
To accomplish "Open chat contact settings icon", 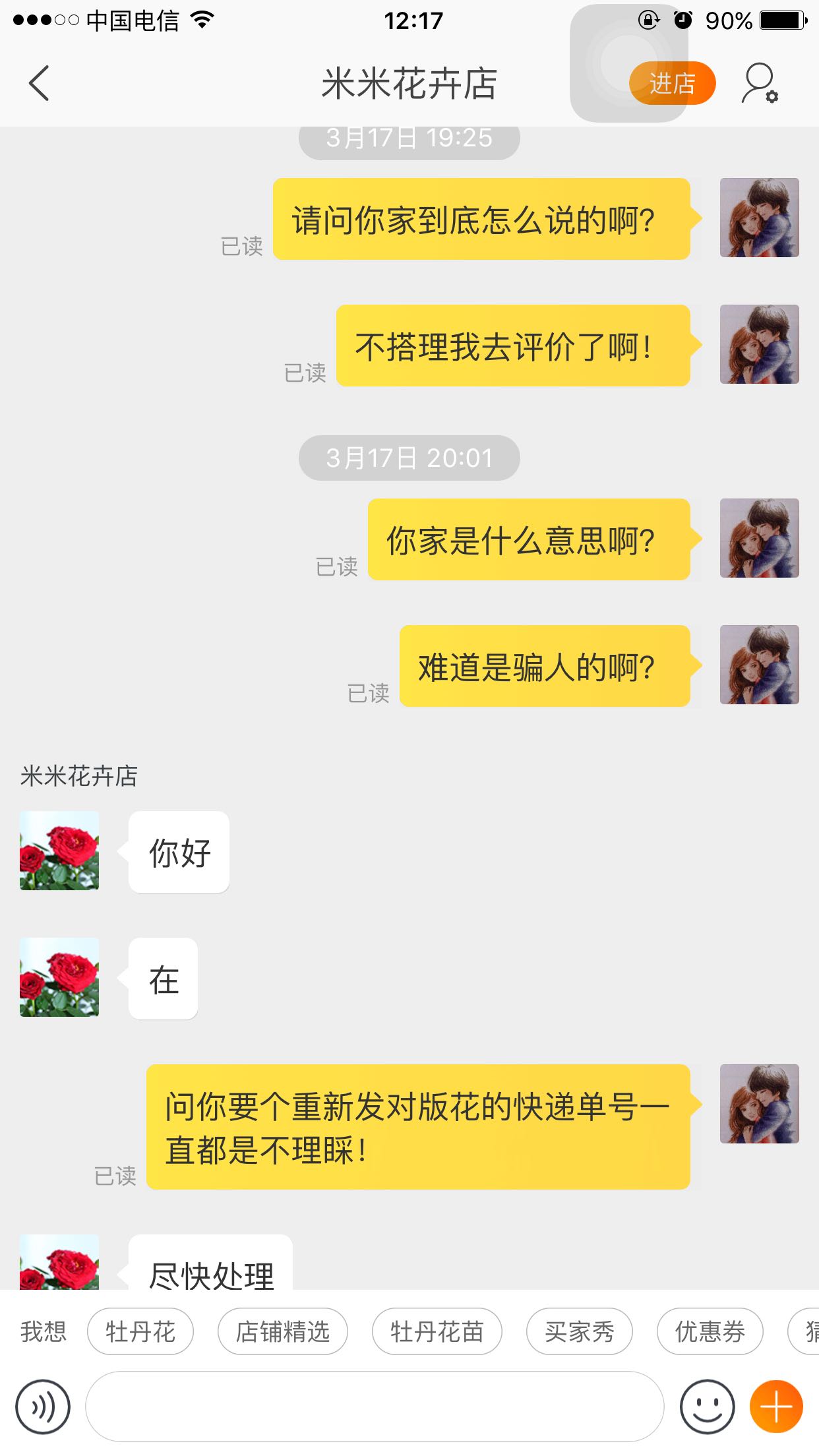I will click(x=760, y=84).
